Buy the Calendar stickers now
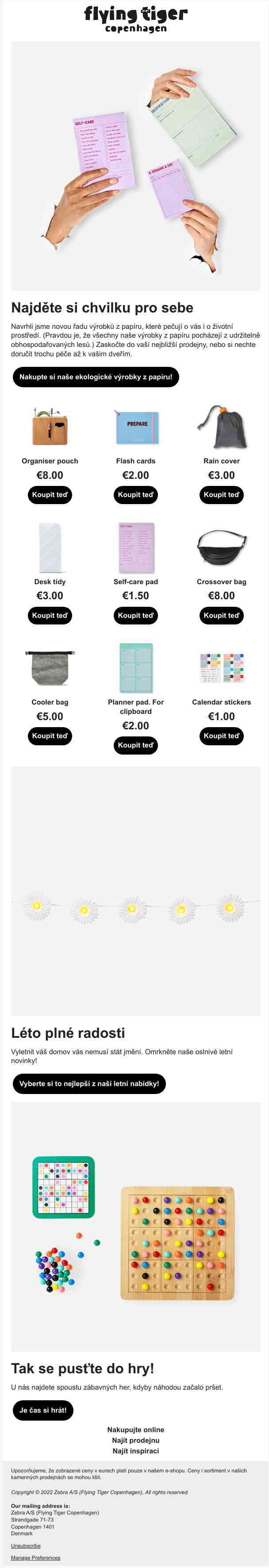The image size is (269, 1568). (222, 736)
